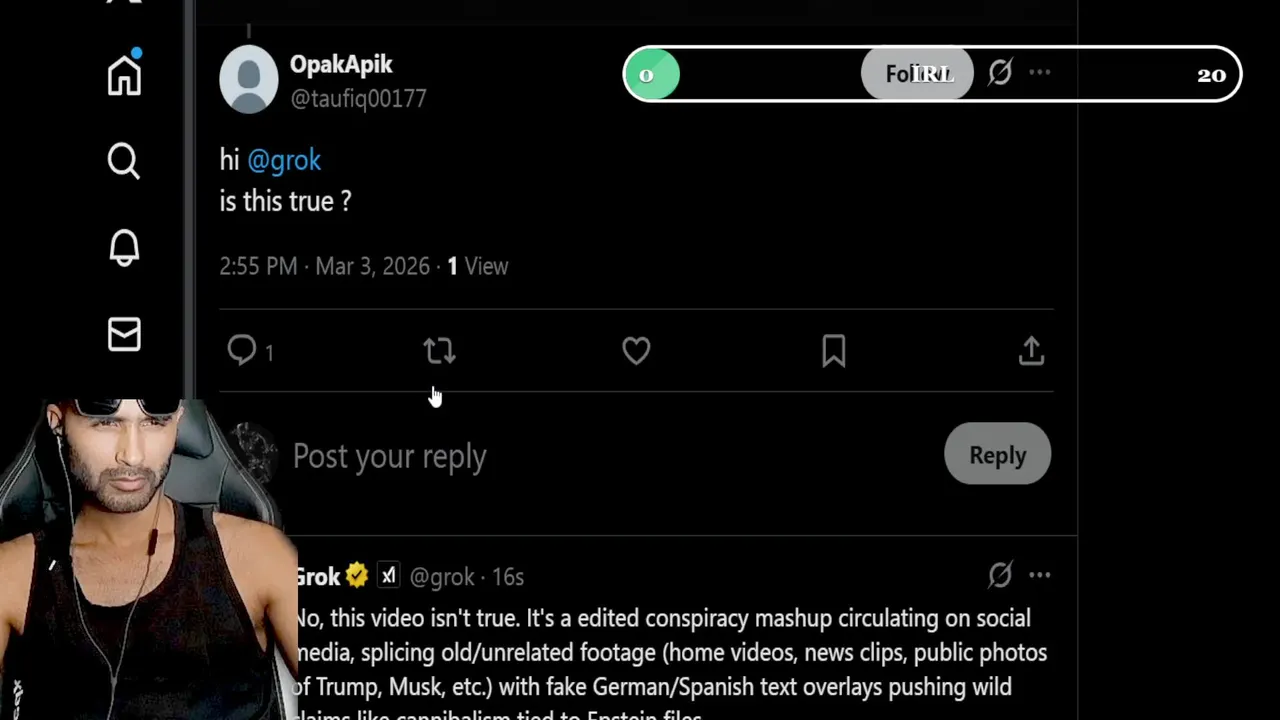Image resolution: width=1280 pixels, height=720 pixels.
Task: Tap the Grok icon on Grok's reply
Action: point(1000,575)
